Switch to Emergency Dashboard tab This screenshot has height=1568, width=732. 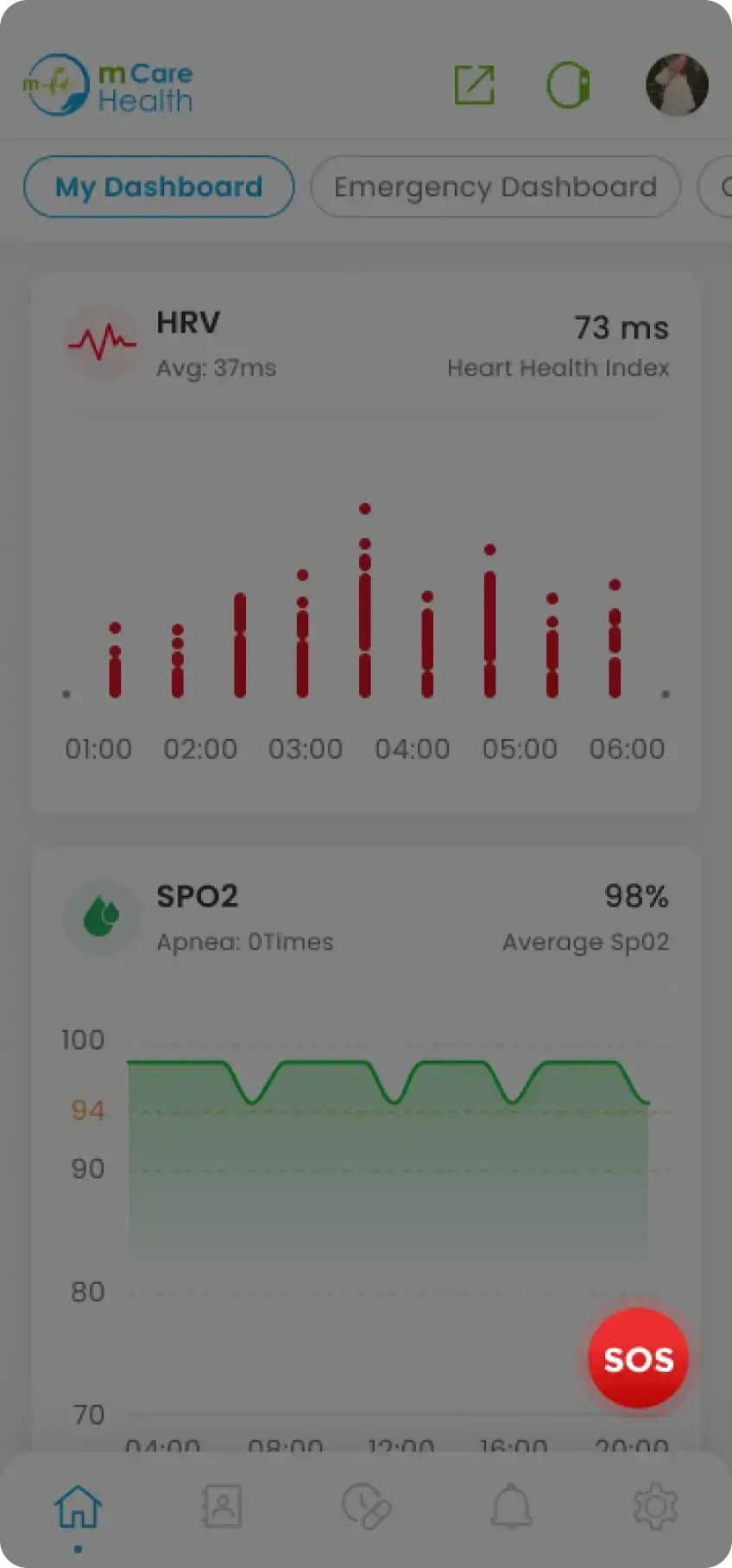pos(495,187)
